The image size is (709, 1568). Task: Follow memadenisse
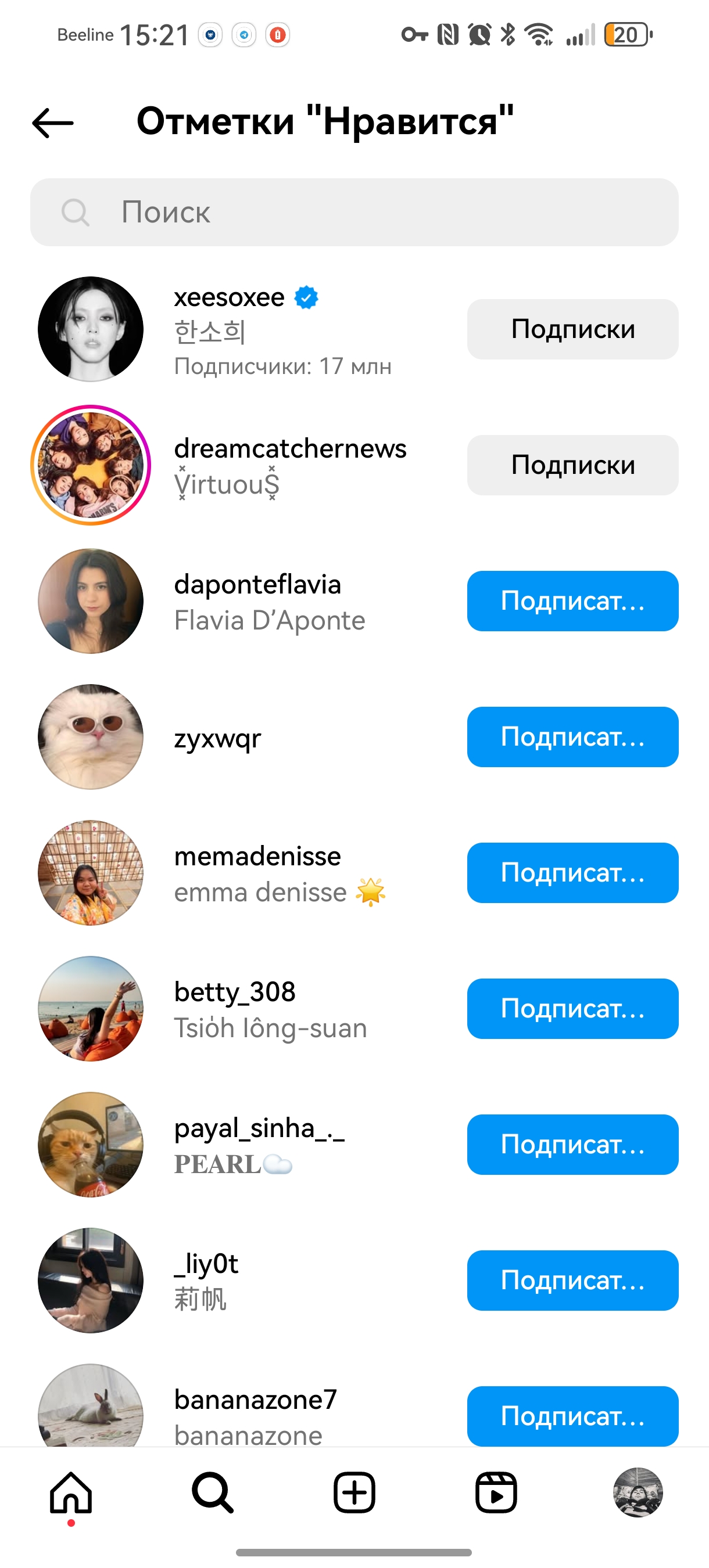(x=572, y=872)
